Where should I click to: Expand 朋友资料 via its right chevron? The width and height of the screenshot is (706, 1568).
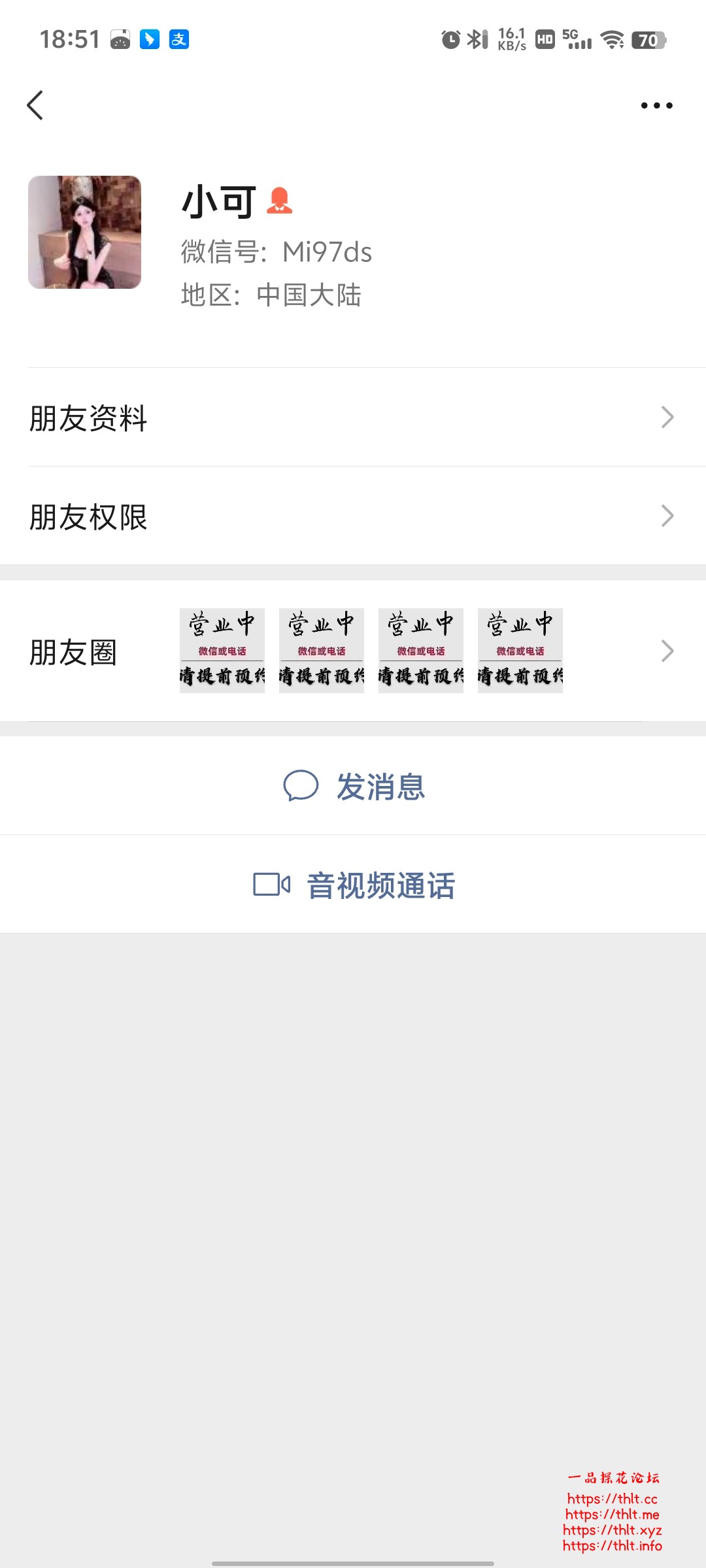pos(667,417)
